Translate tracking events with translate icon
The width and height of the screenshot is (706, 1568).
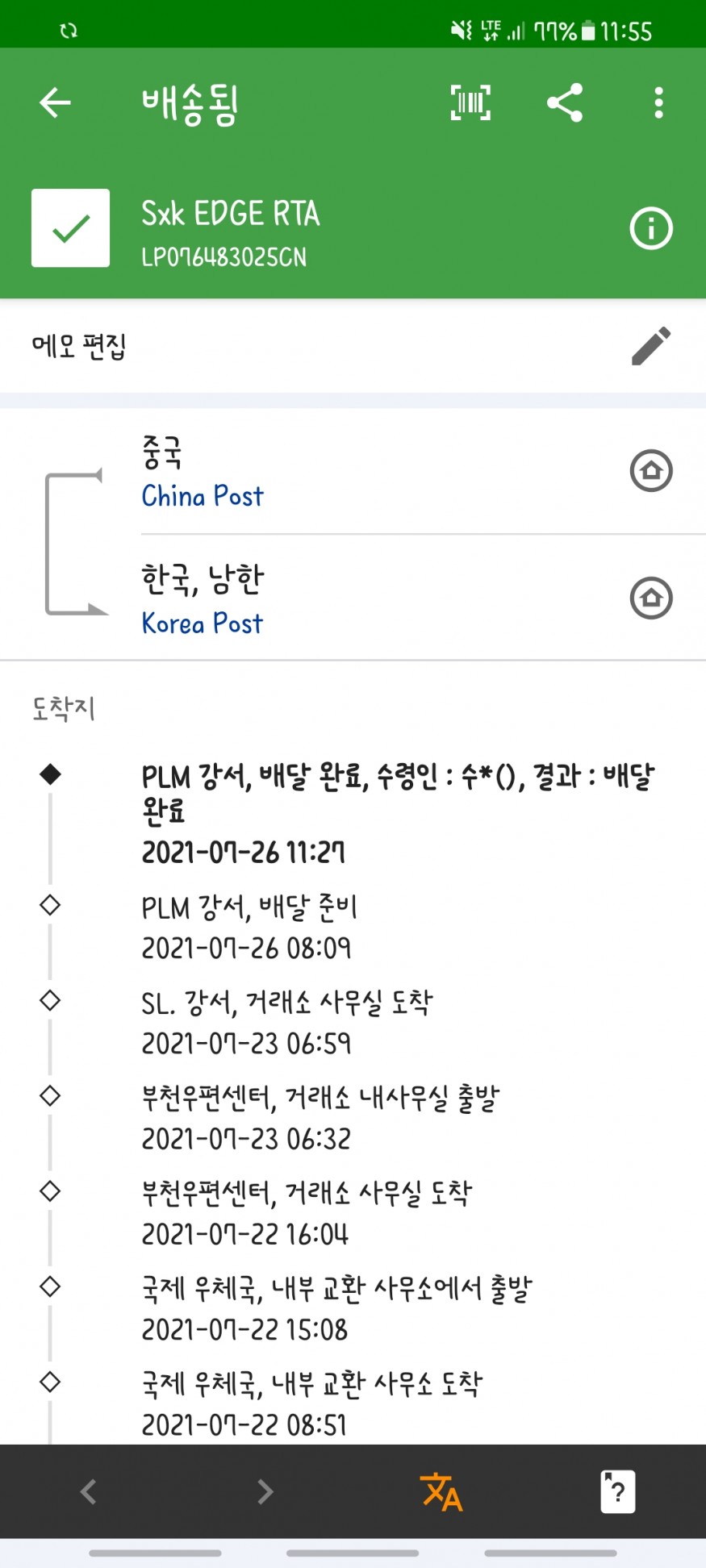(441, 1491)
